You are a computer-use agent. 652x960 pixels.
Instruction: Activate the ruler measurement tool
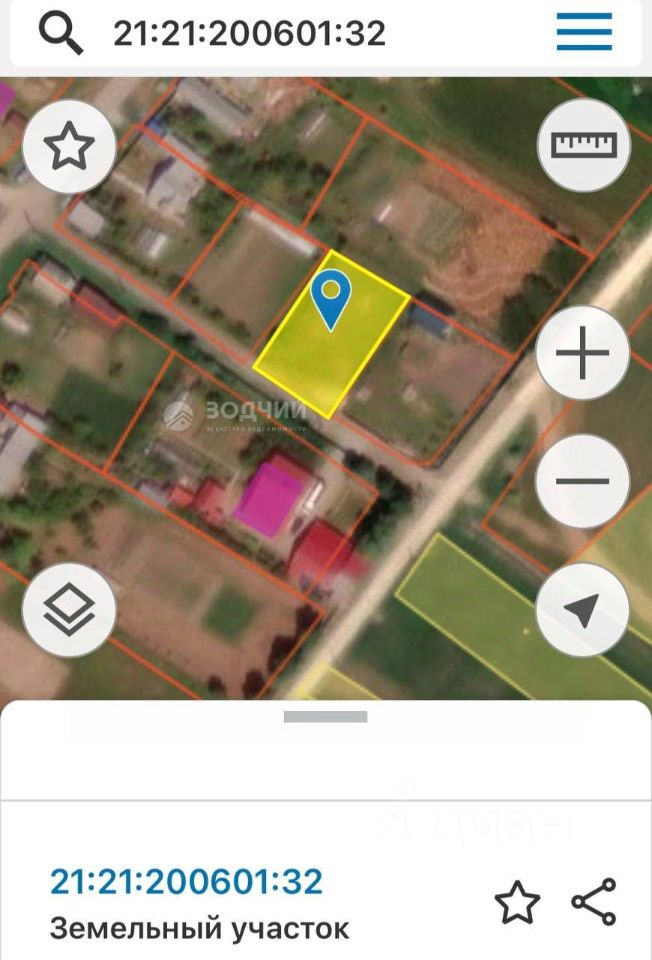584,146
